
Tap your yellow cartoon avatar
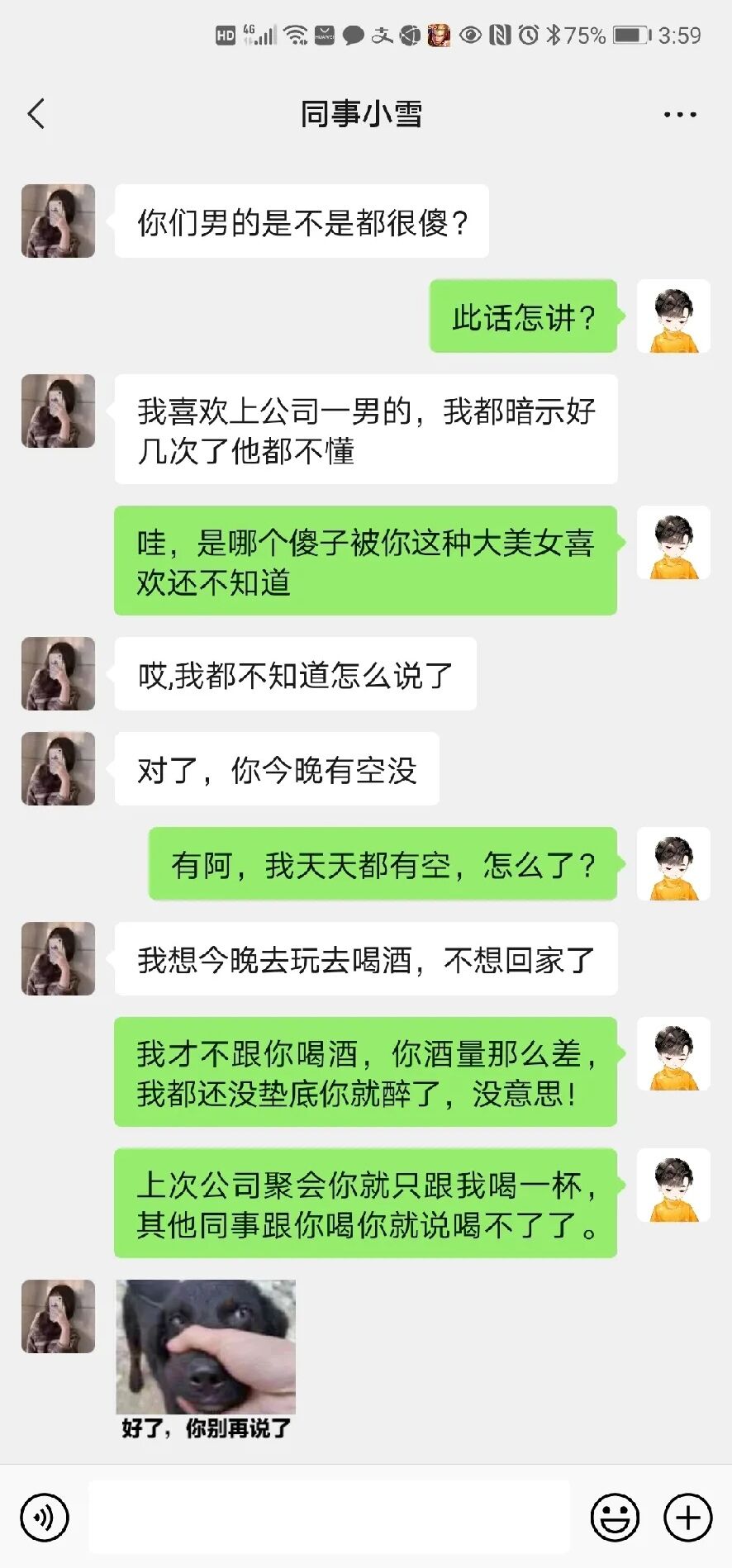tap(674, 317)
